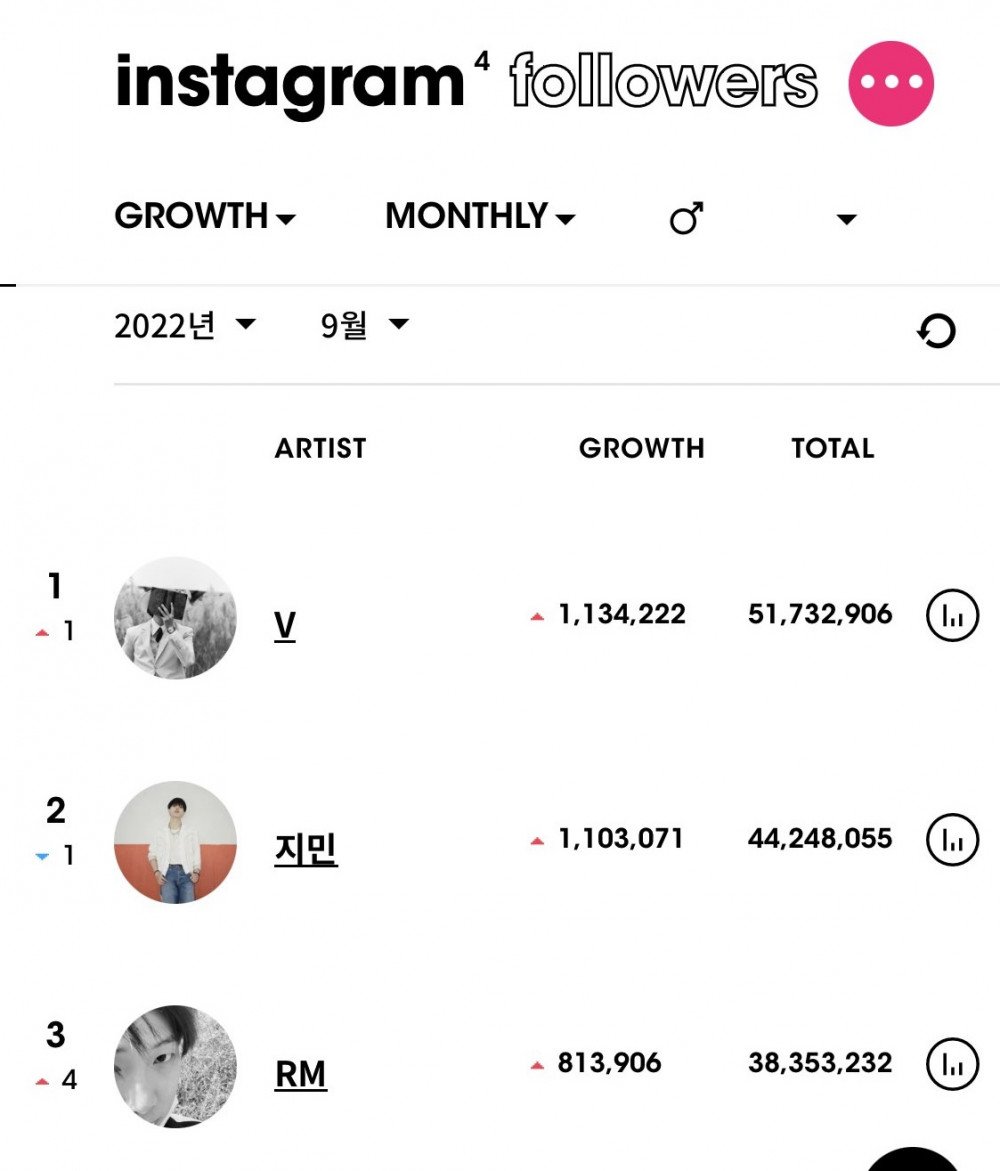Click the refresh chart icon
Viewport: 1000px width, 1171px height.
tap(936, 330)
